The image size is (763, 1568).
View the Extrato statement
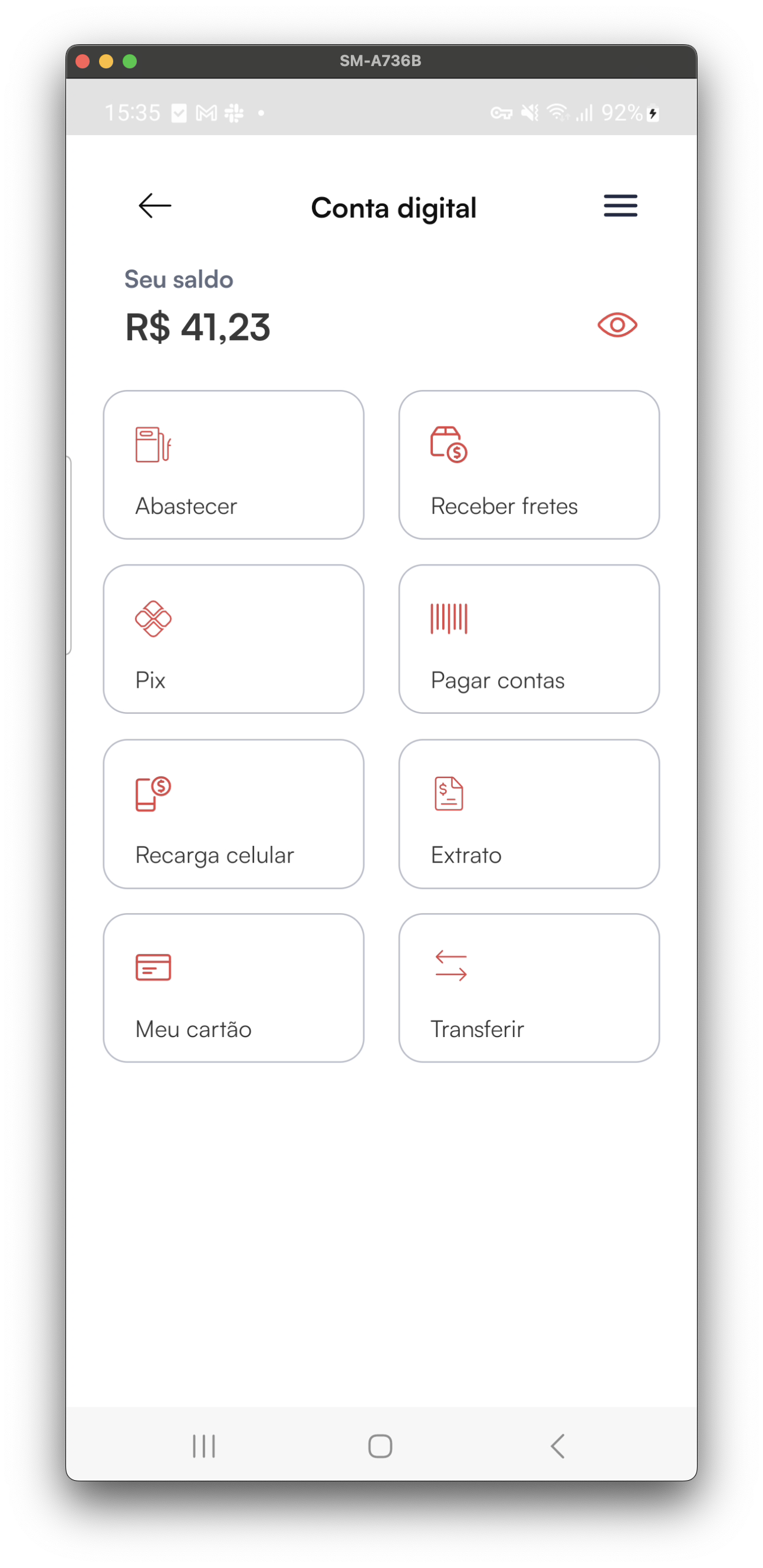[529, 814]
